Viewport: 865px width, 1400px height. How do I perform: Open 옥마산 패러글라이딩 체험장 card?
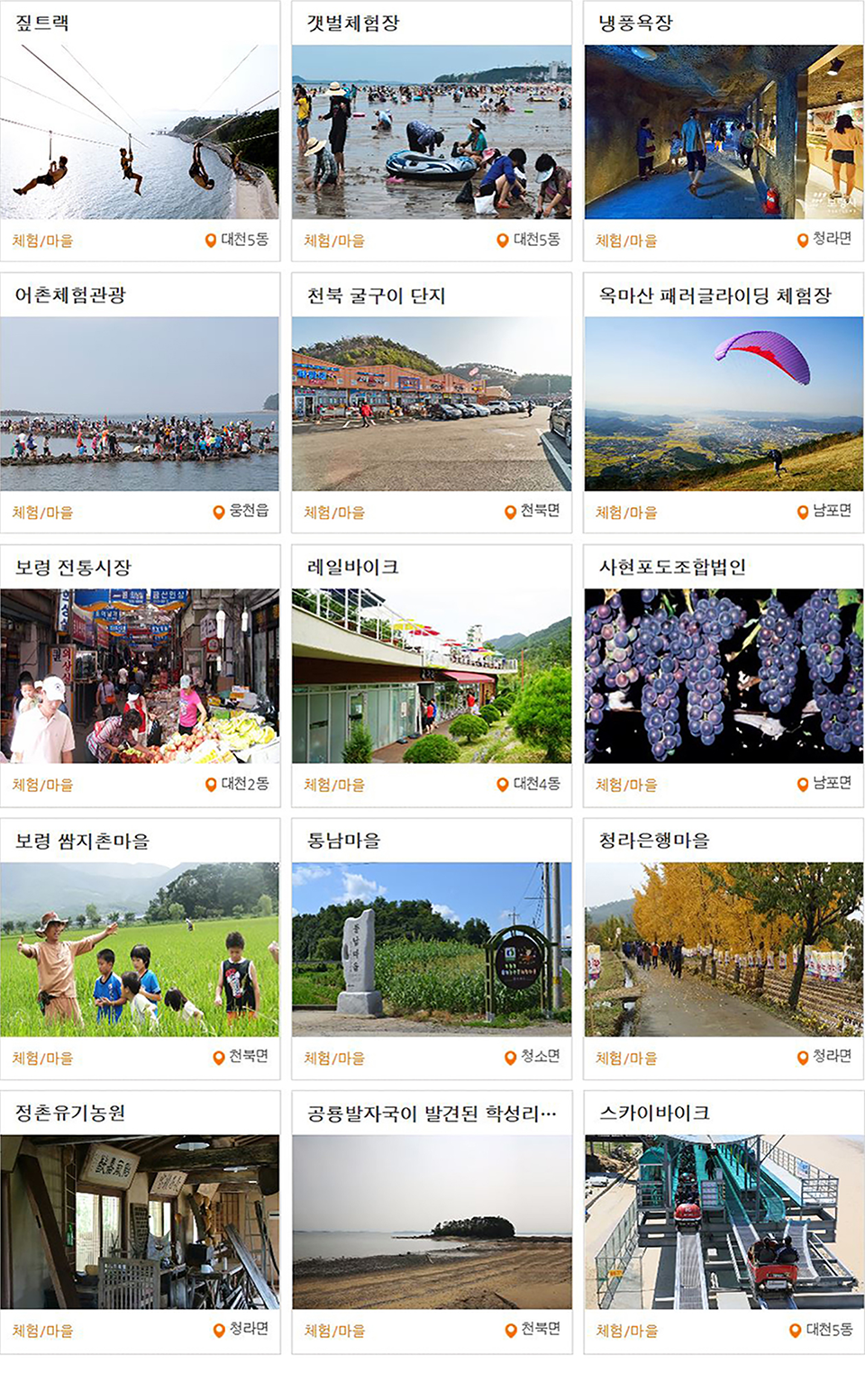(724, 404)
